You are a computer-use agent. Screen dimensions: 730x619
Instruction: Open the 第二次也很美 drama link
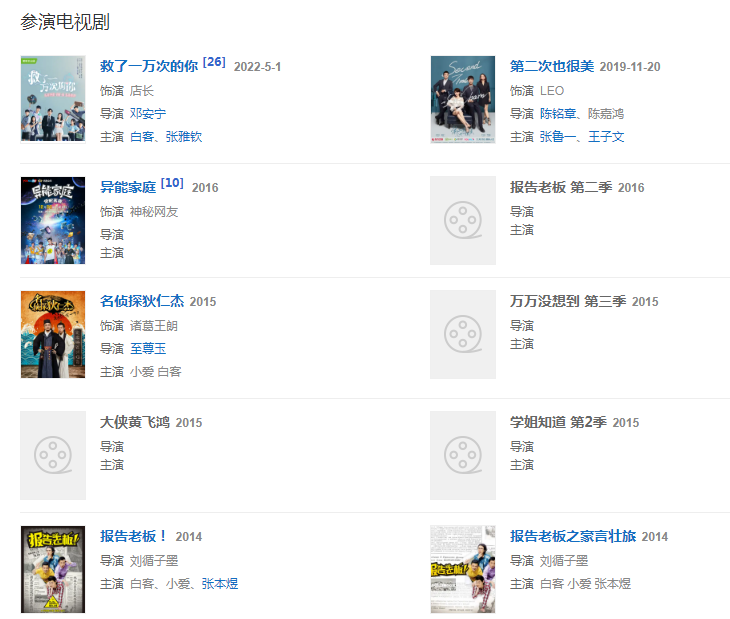coord(552,67)
